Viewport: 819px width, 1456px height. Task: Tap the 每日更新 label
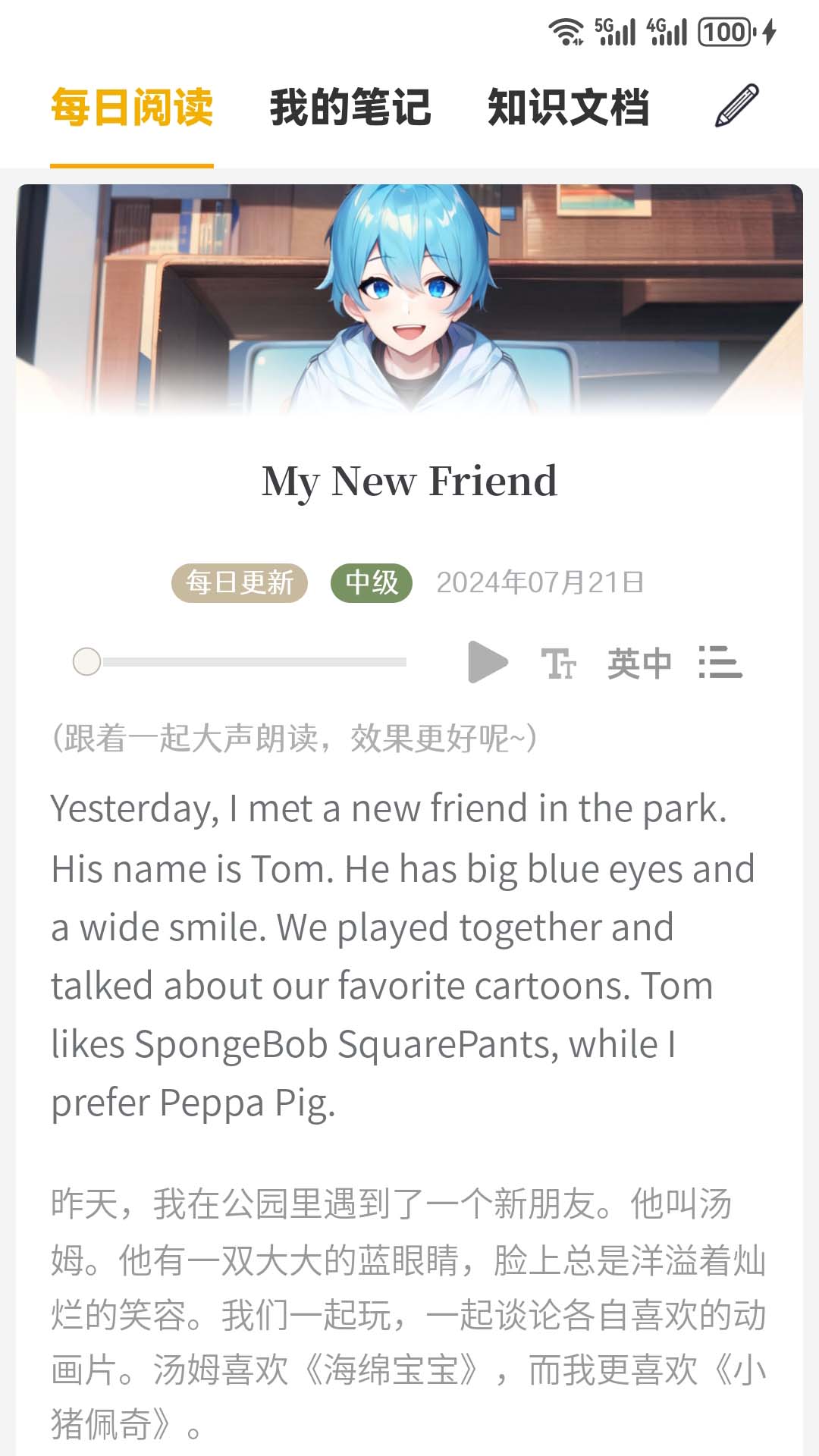pos(239,582)
